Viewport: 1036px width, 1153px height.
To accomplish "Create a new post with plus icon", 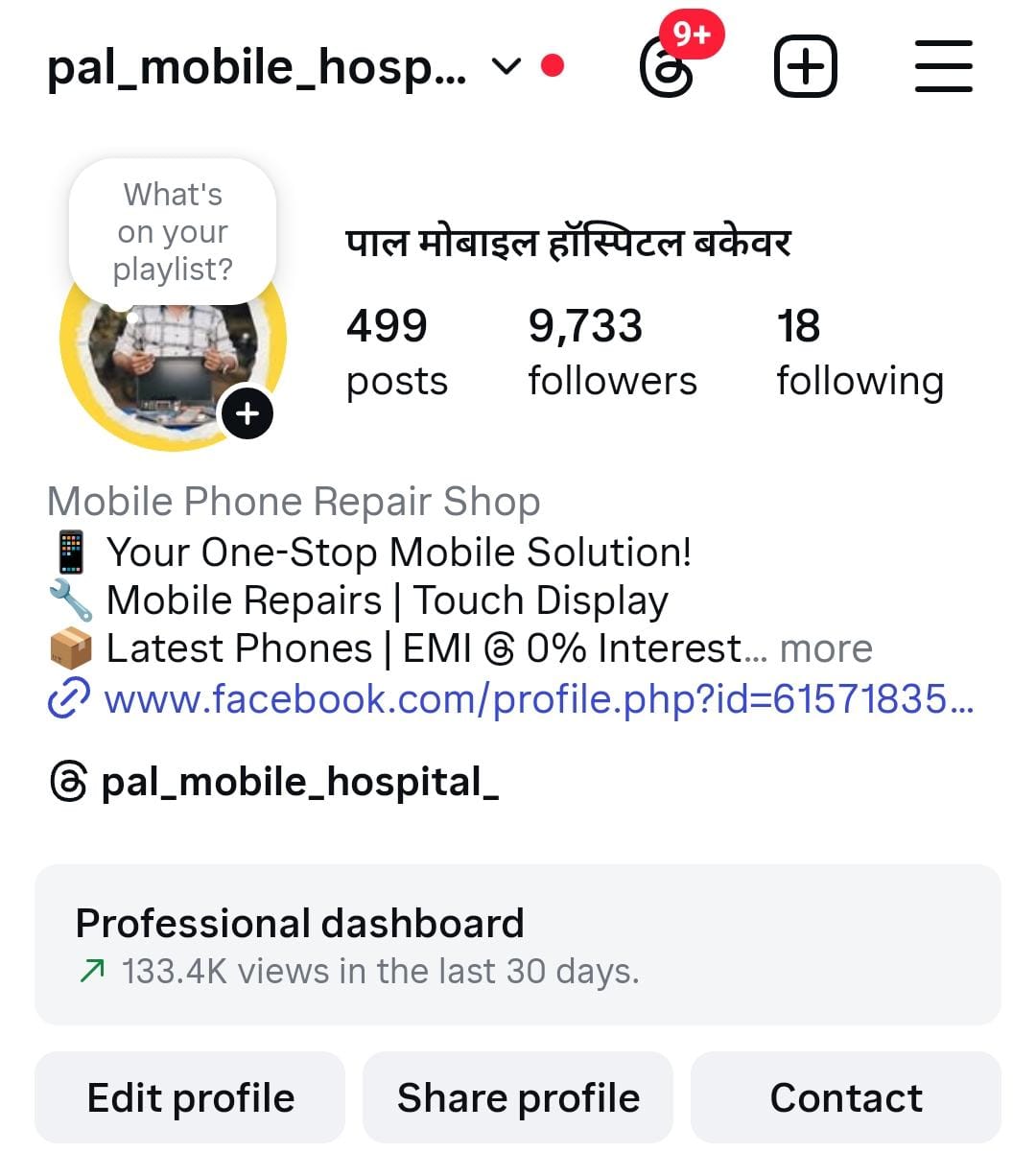I will (x=805, y=67).
